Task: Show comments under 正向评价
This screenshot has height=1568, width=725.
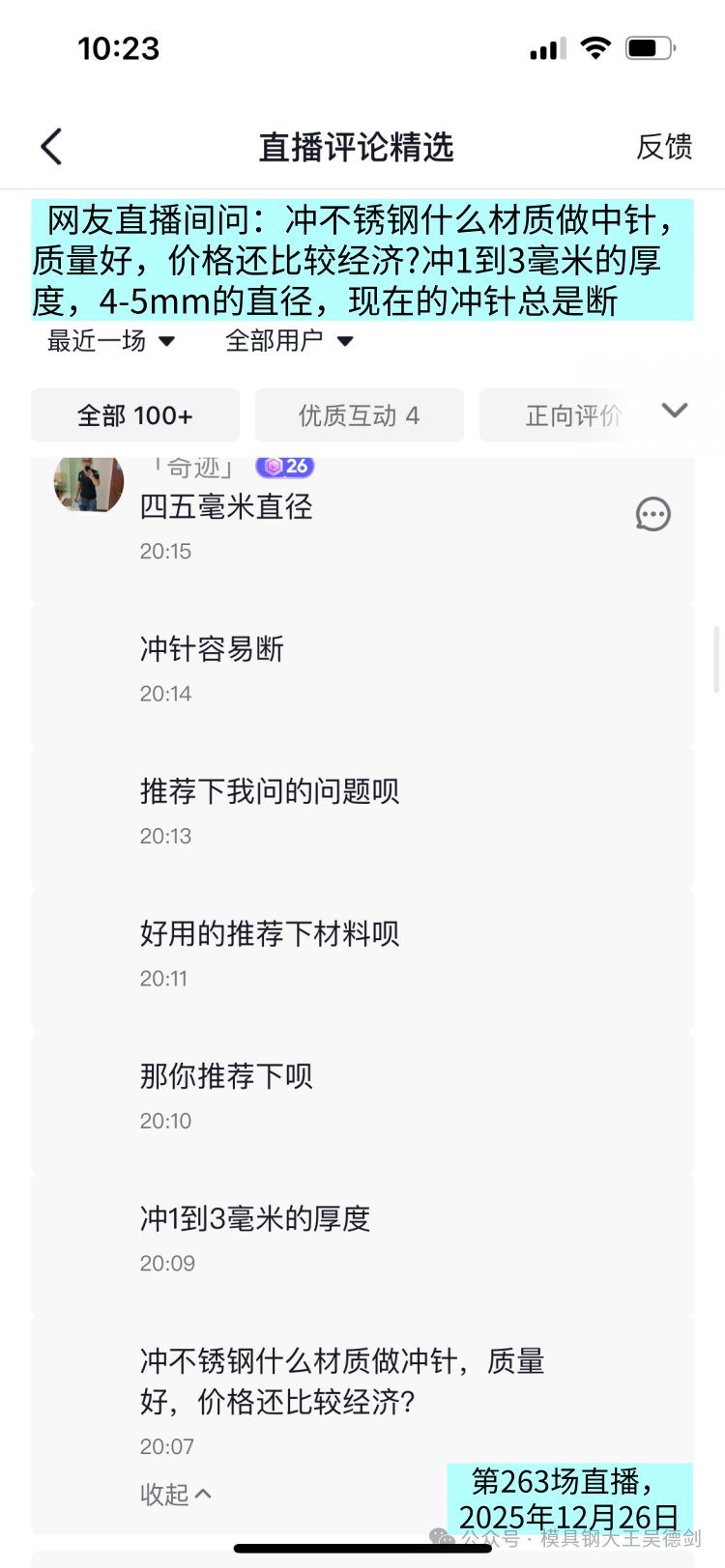Action: tap(572, 415)
